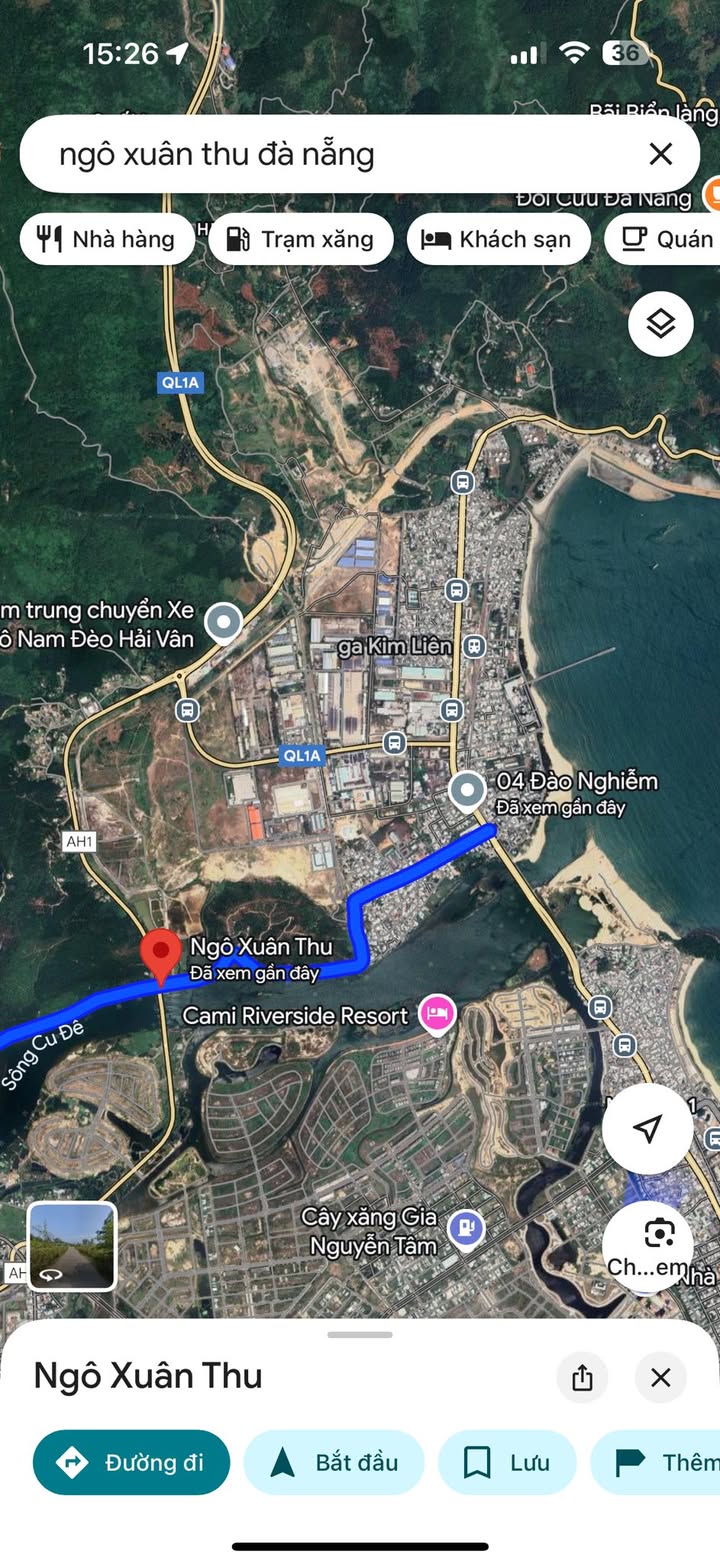The width and height of the screenshot is (720, 1564).
Task: Open the Cây xăng Gia Nguyễn Tâm marker
Action: click(x=465, y=1228)
